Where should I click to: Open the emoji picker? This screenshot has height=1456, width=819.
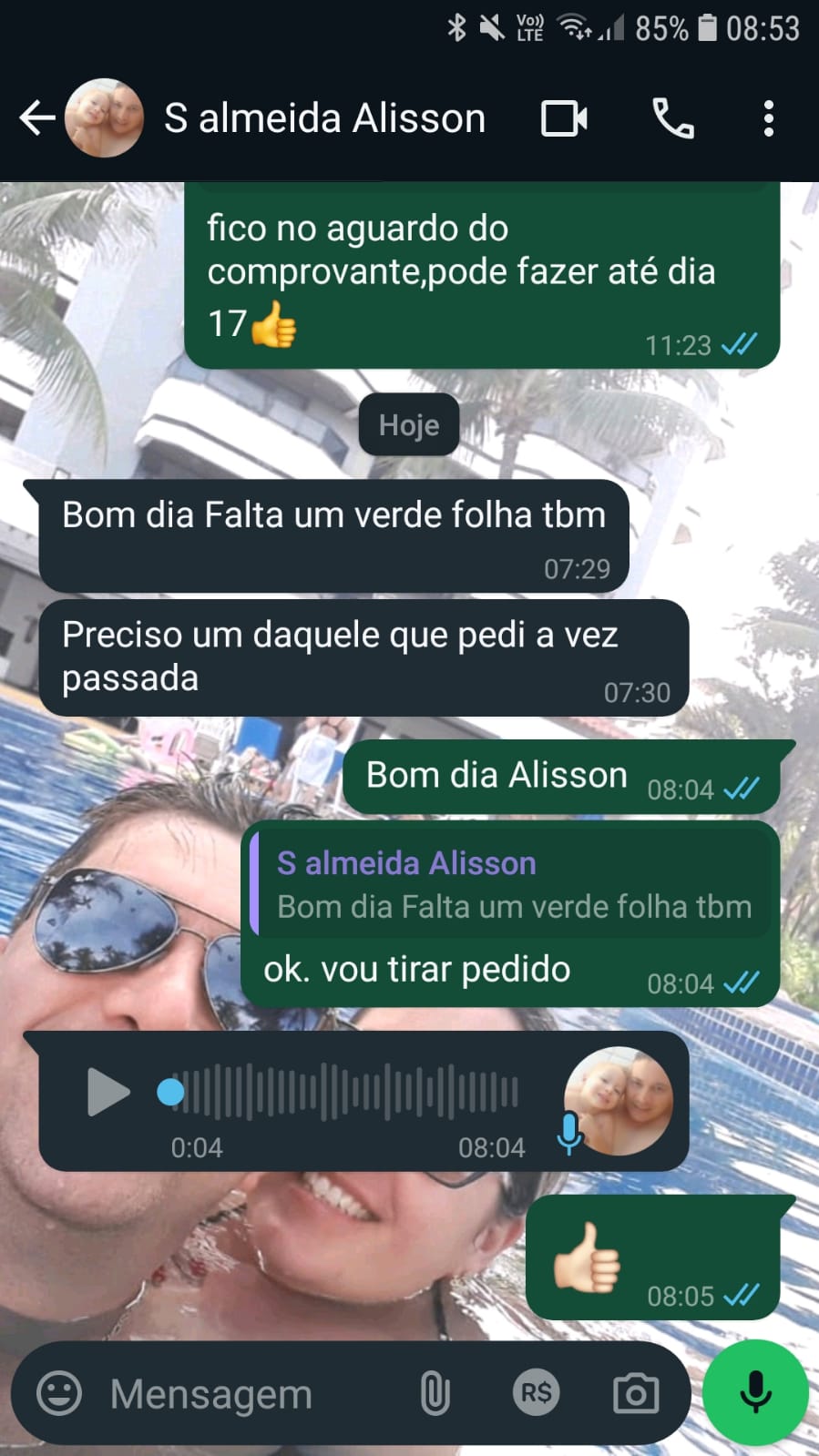click(x=59, y=1393)
